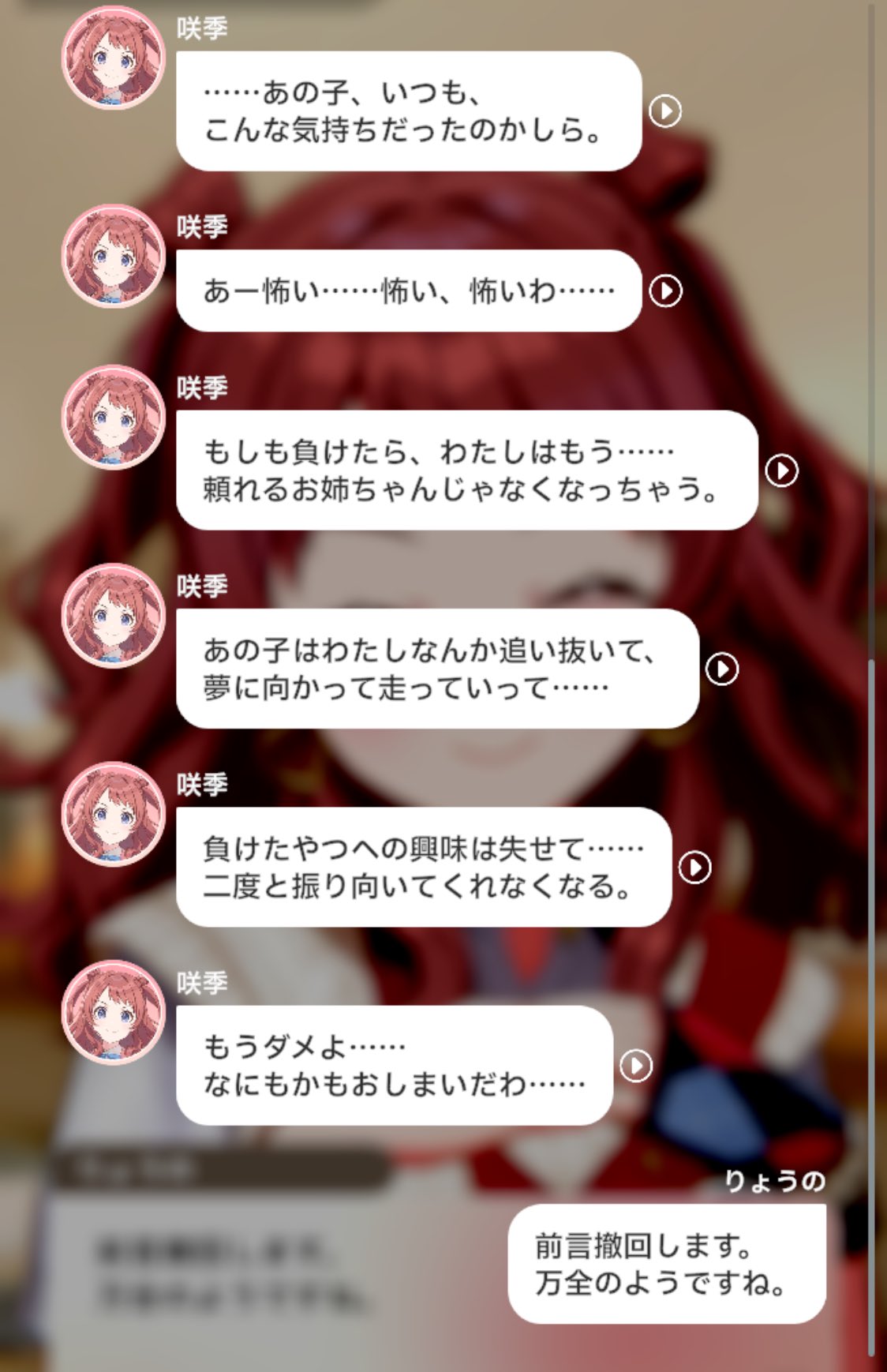
Task: Play voice for "あー怖い" line
Action: [x=665, y=291]
